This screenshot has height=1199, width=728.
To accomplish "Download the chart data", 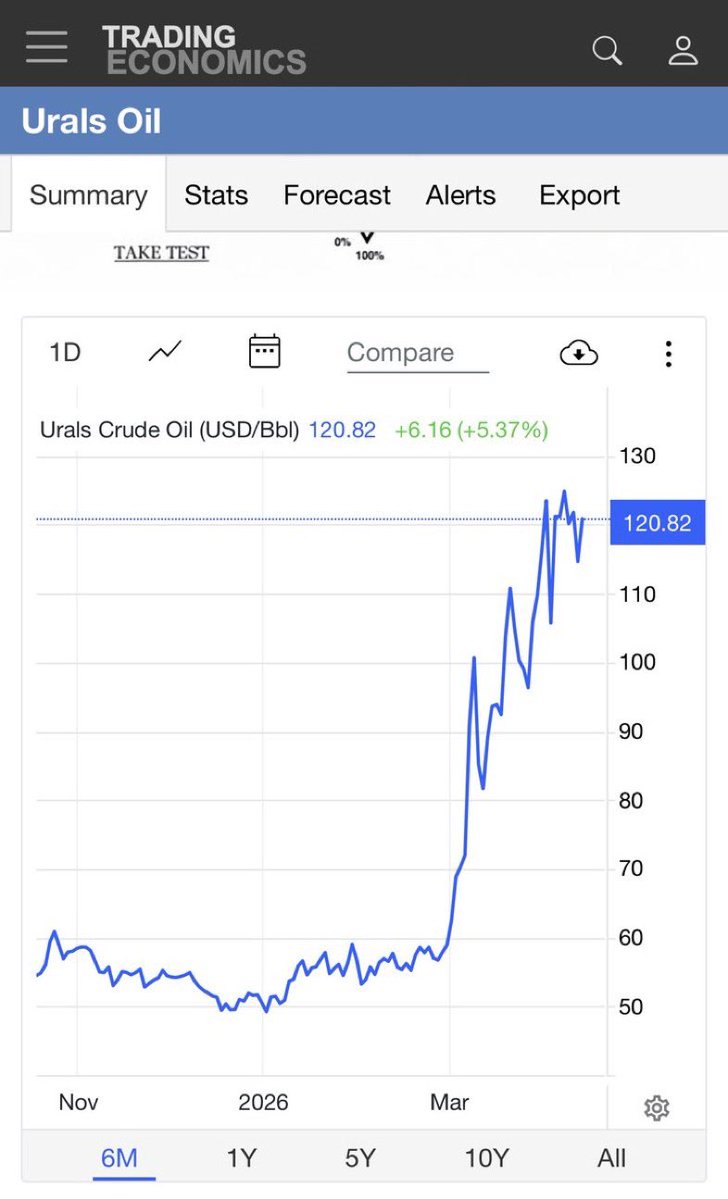I will [579, 353].
